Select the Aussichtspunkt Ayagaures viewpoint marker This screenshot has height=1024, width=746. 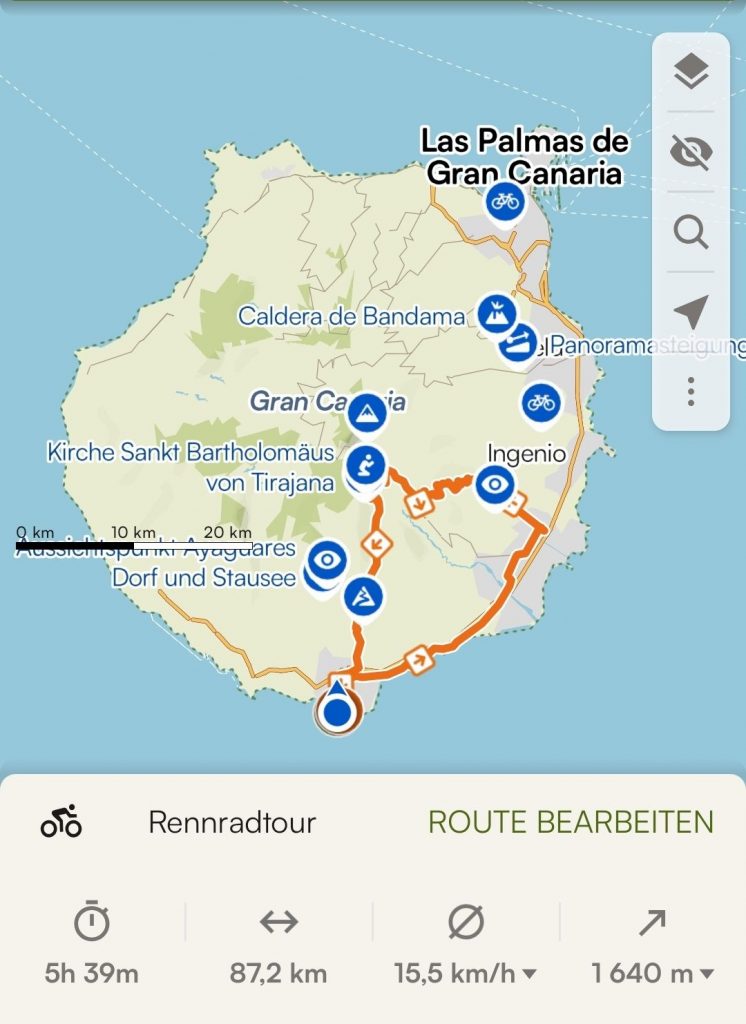(326, 560)
